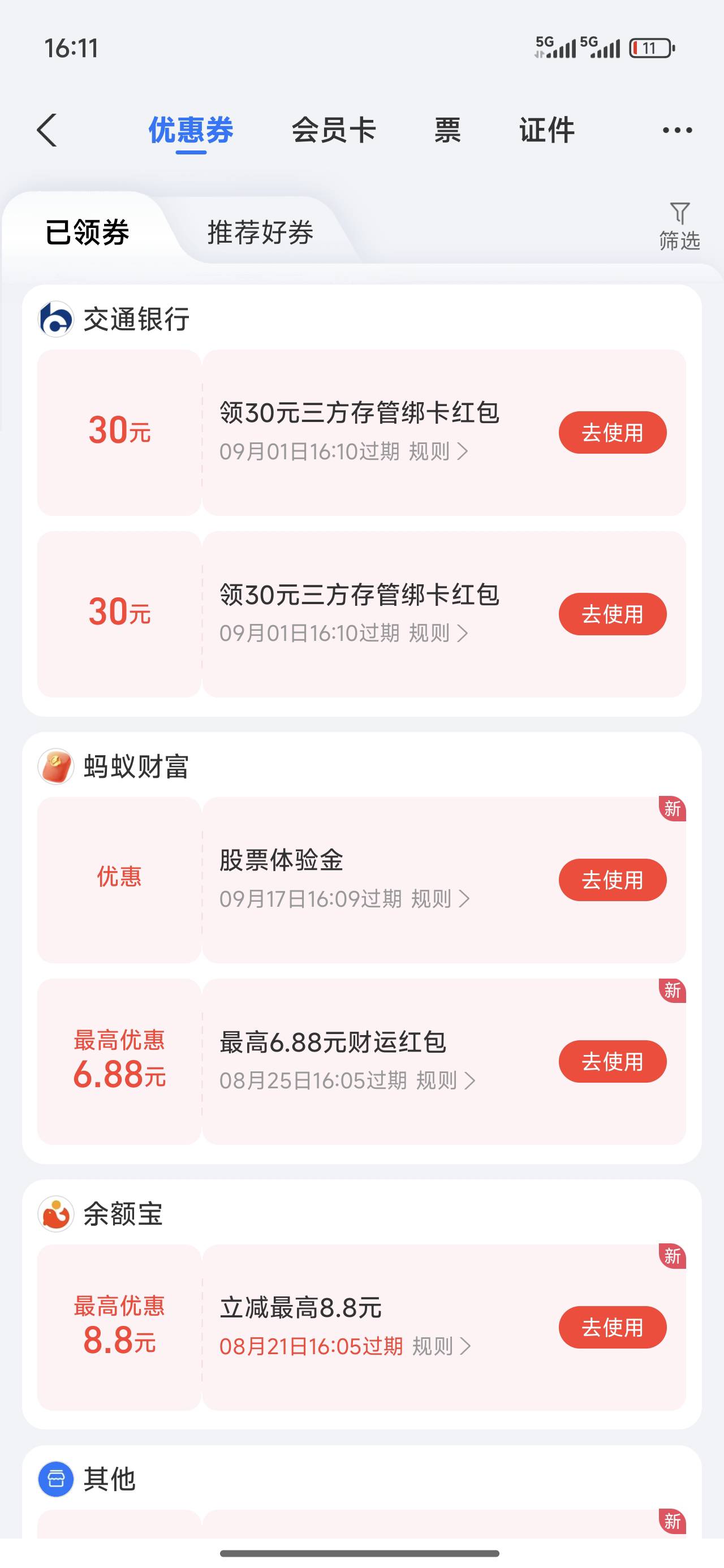Tap 去使用 on the 立减最高8.8元 coupon
724x1568 pixels.
[x=613, y=1327]
